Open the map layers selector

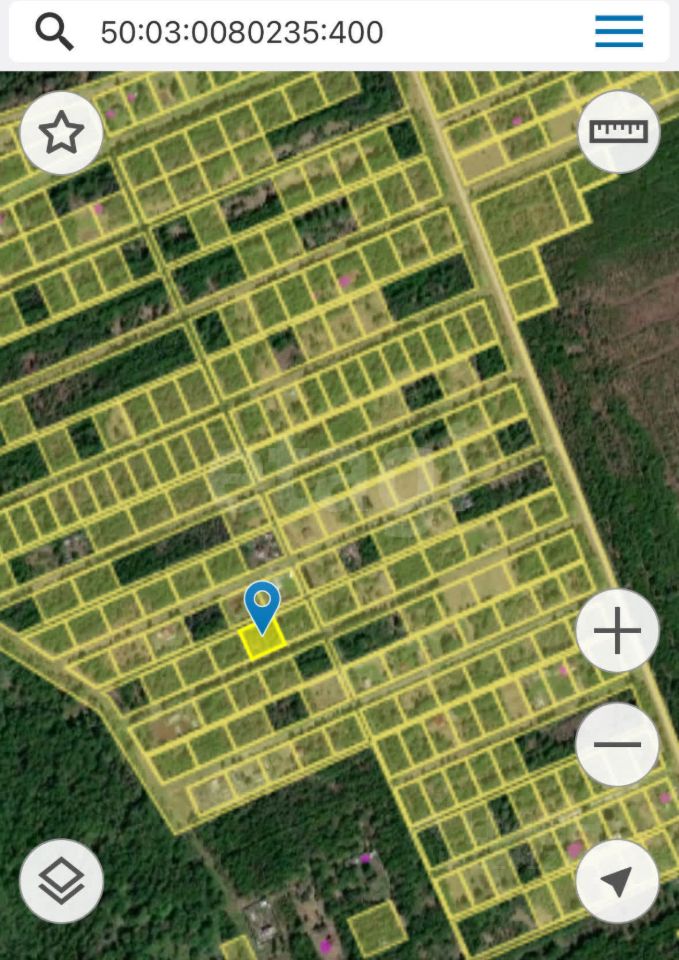[x=62, y=881]
